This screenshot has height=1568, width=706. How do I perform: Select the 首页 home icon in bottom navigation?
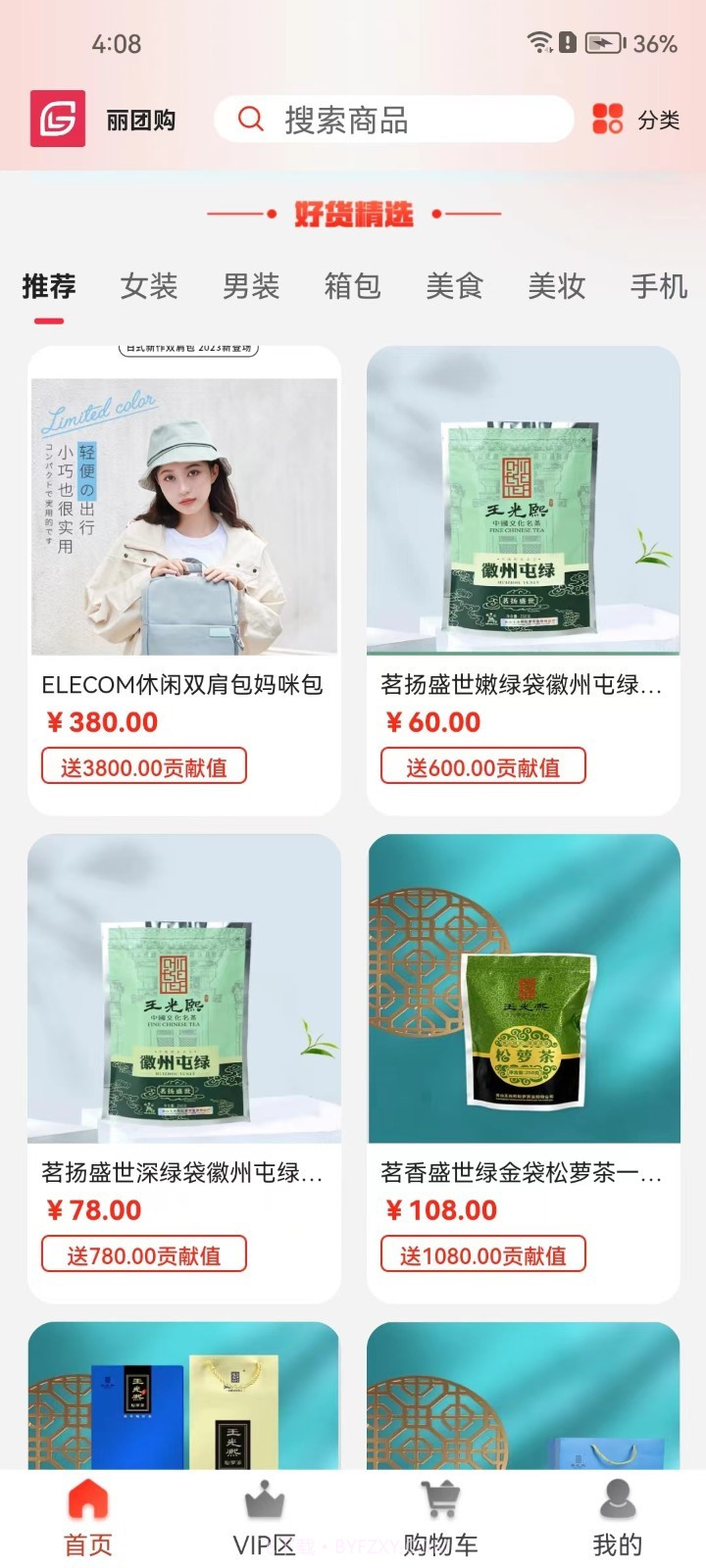pyautogui.click(x=88, y=1497)
